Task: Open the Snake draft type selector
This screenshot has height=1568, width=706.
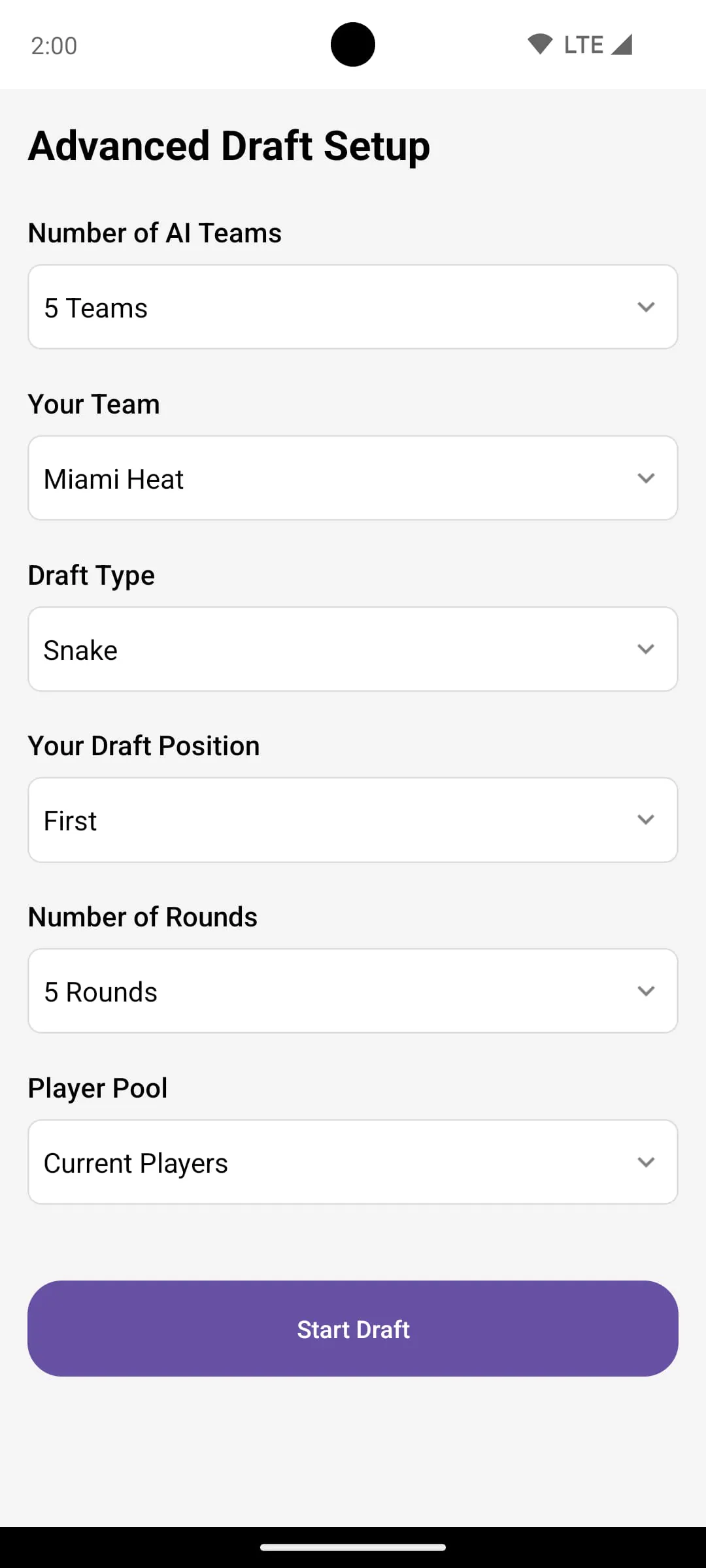Action: [x=353, y=649]
